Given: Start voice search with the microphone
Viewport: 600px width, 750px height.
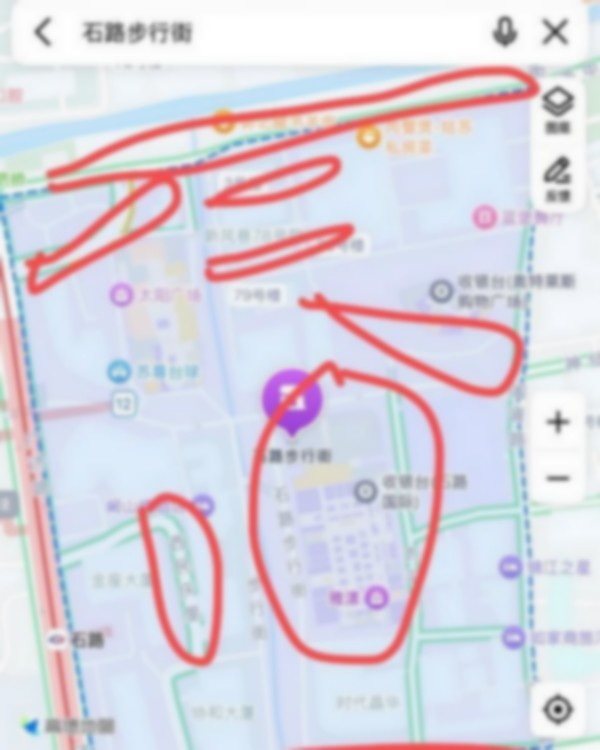Looking at the screenshot, I should click(505, 32).
